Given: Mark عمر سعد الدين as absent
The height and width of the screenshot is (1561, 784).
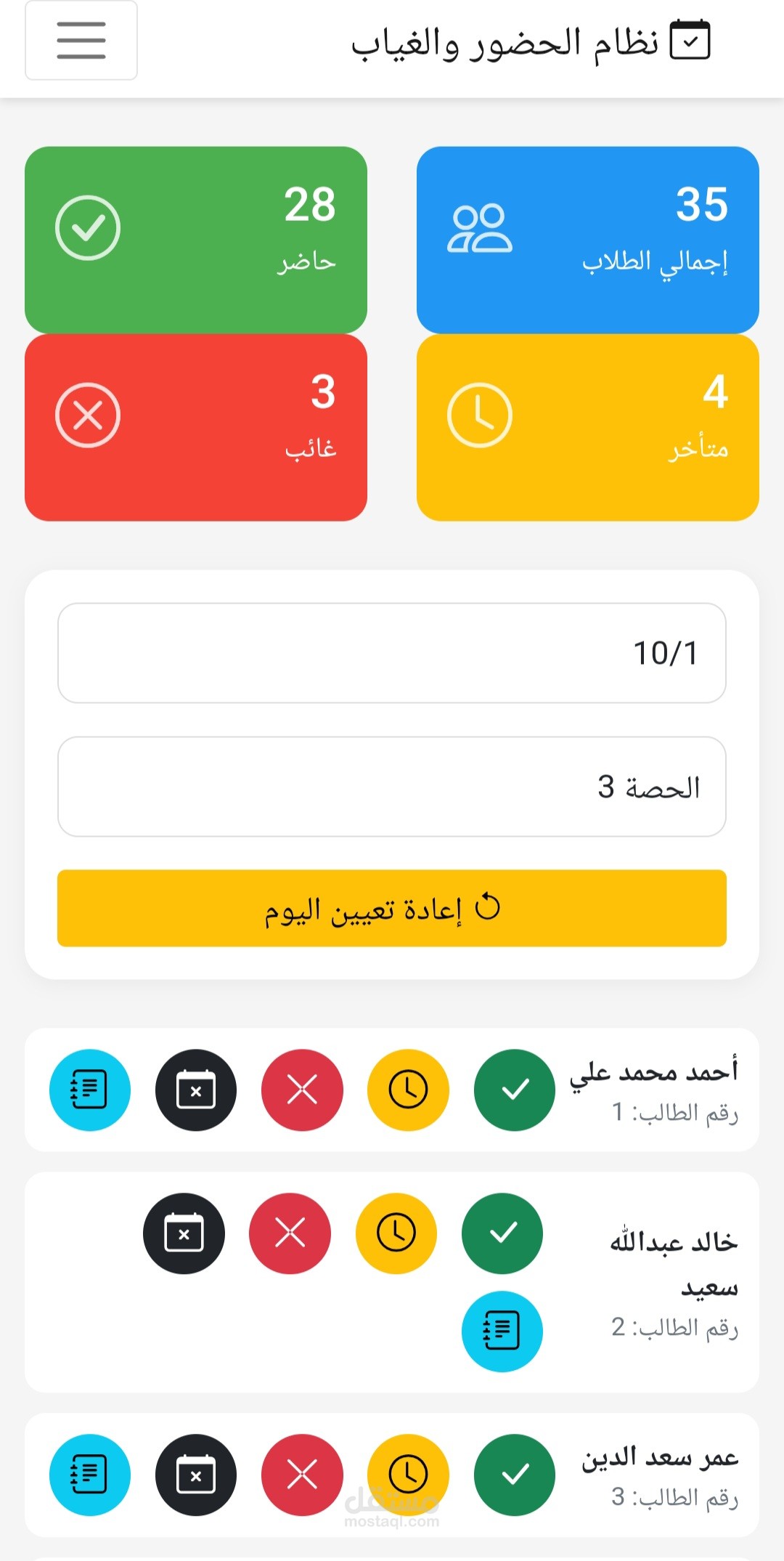Looking at the screenshot, I should point(302,1475).
